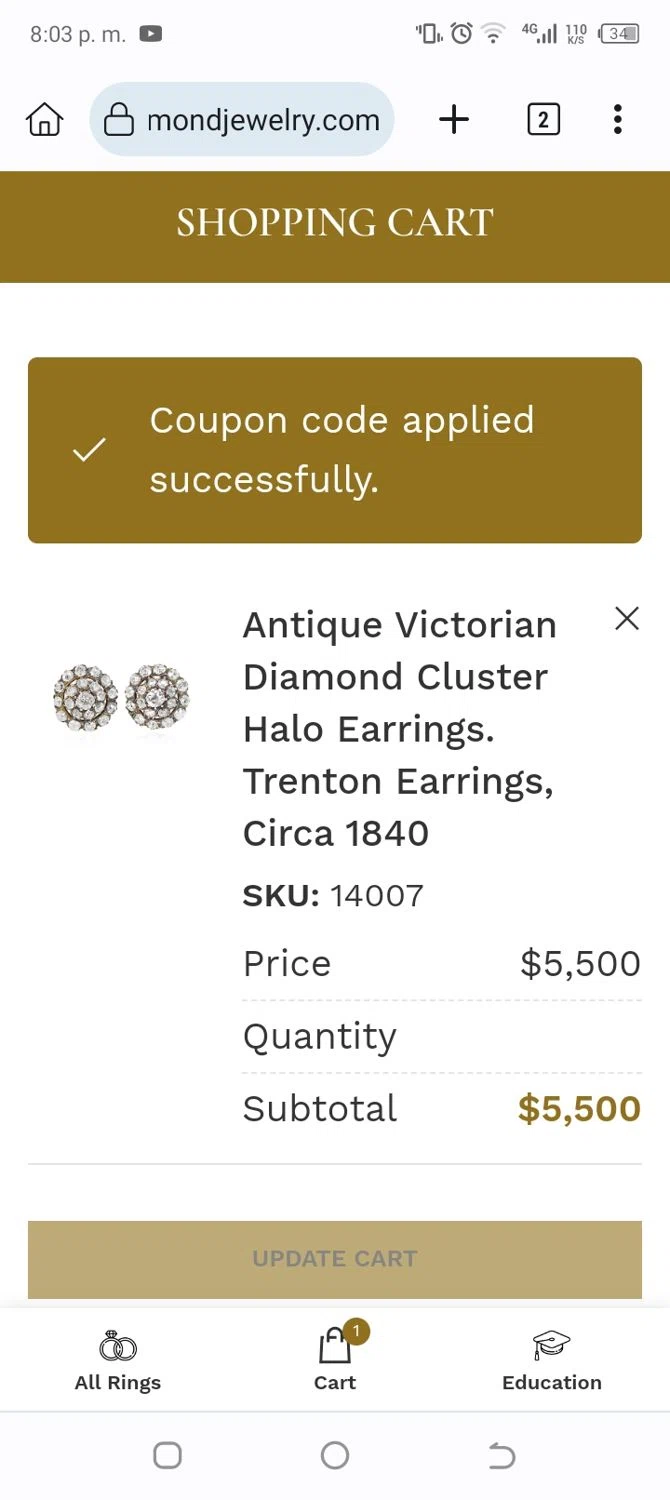Image resolution: width=670 pixels, height=1500 pixels.
Task: Remove the Trenton Earrings from cart
Action: point(627,619)
